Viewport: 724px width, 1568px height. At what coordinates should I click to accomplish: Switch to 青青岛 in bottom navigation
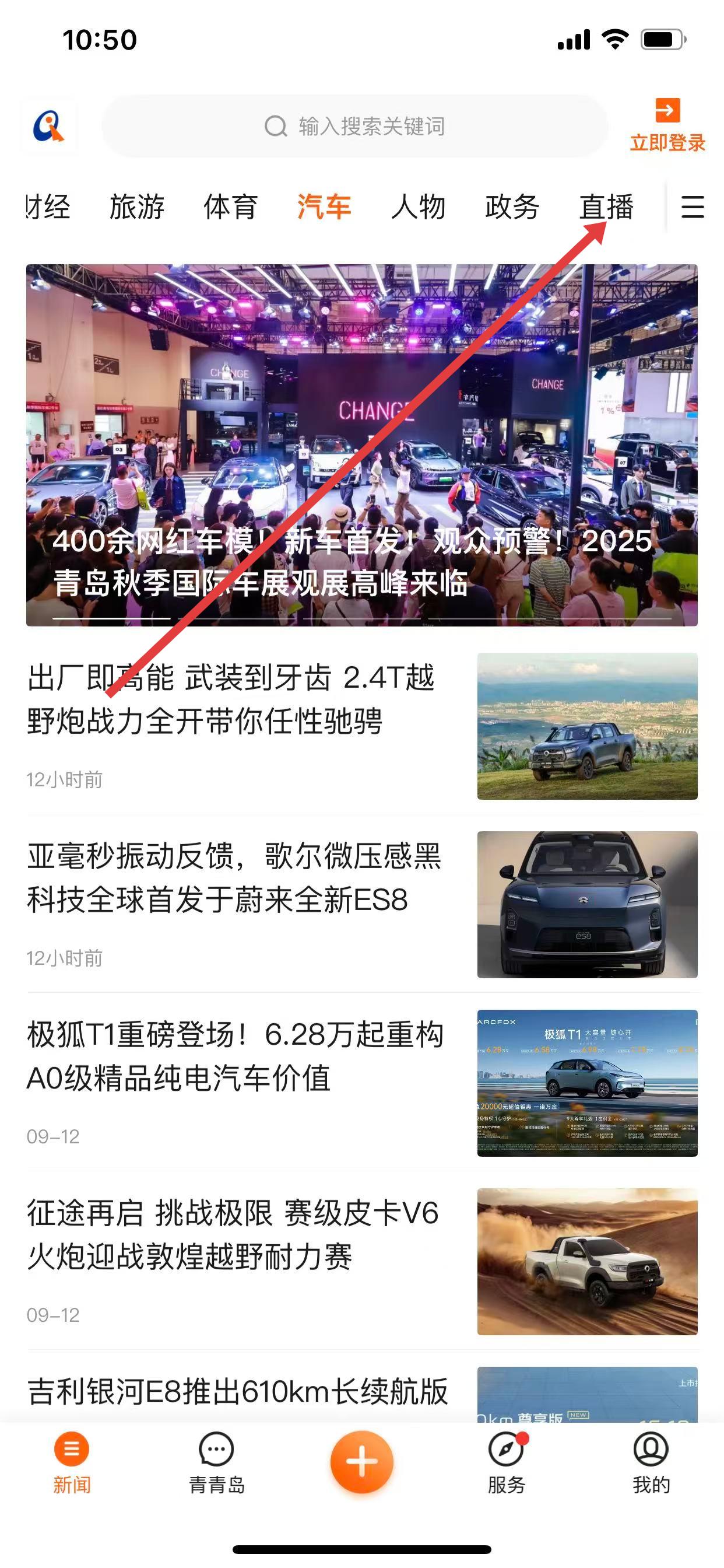click(217, 1462)
